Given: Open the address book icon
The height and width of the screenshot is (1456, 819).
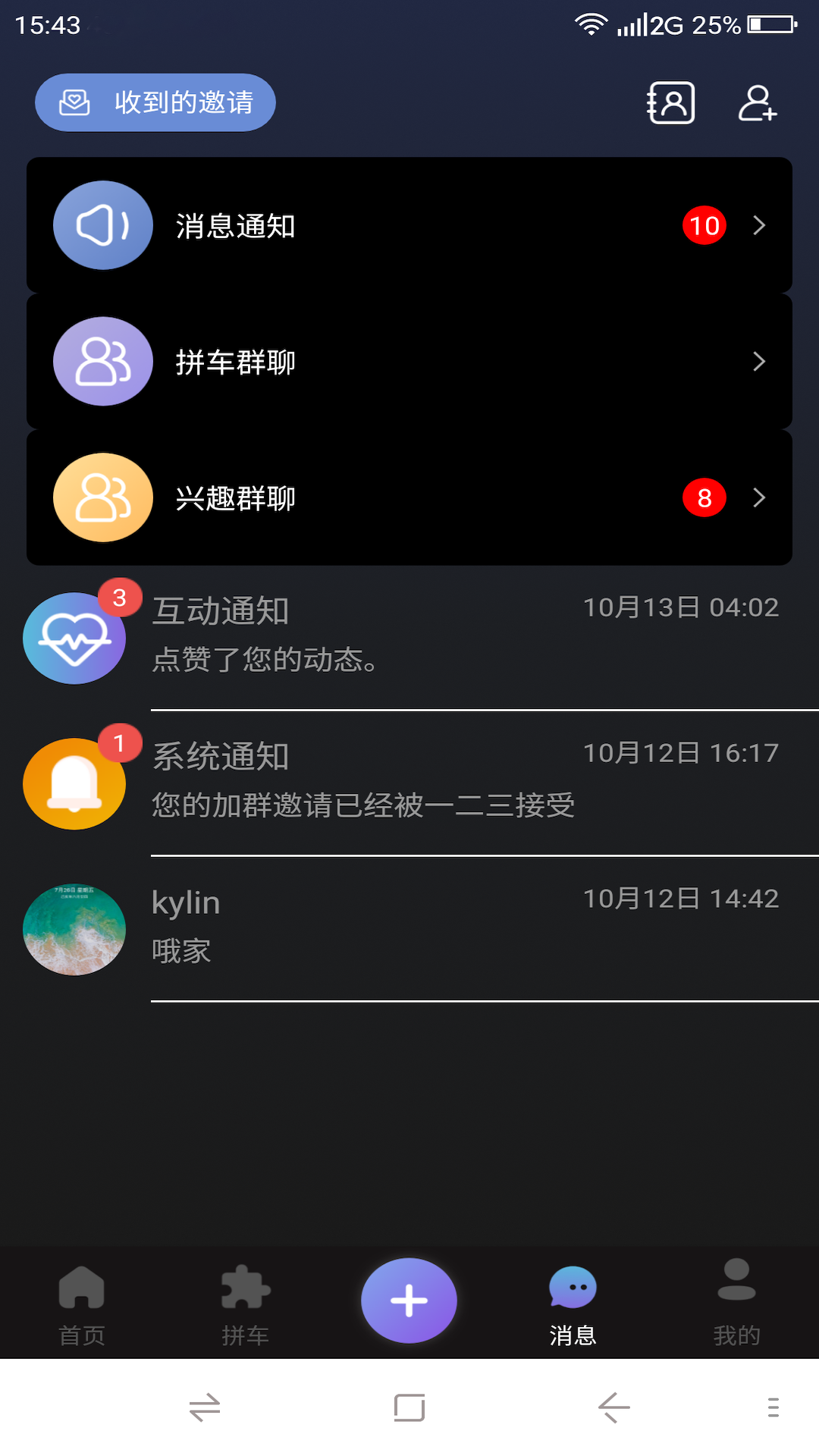Looking at the screenshot, I should click(670, 103).
